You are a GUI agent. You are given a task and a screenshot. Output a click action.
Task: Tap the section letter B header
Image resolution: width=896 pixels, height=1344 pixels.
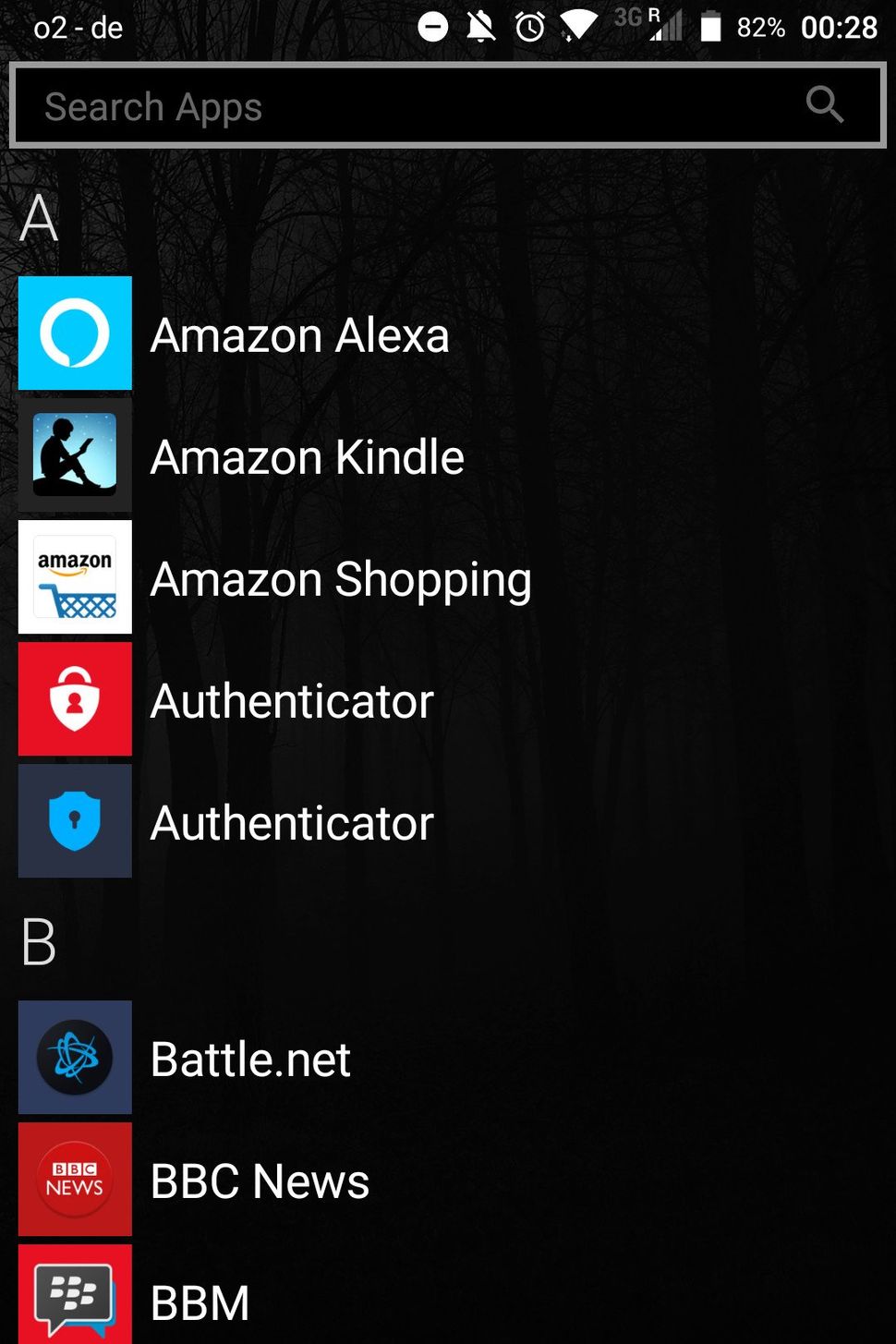tap(38, 943)
